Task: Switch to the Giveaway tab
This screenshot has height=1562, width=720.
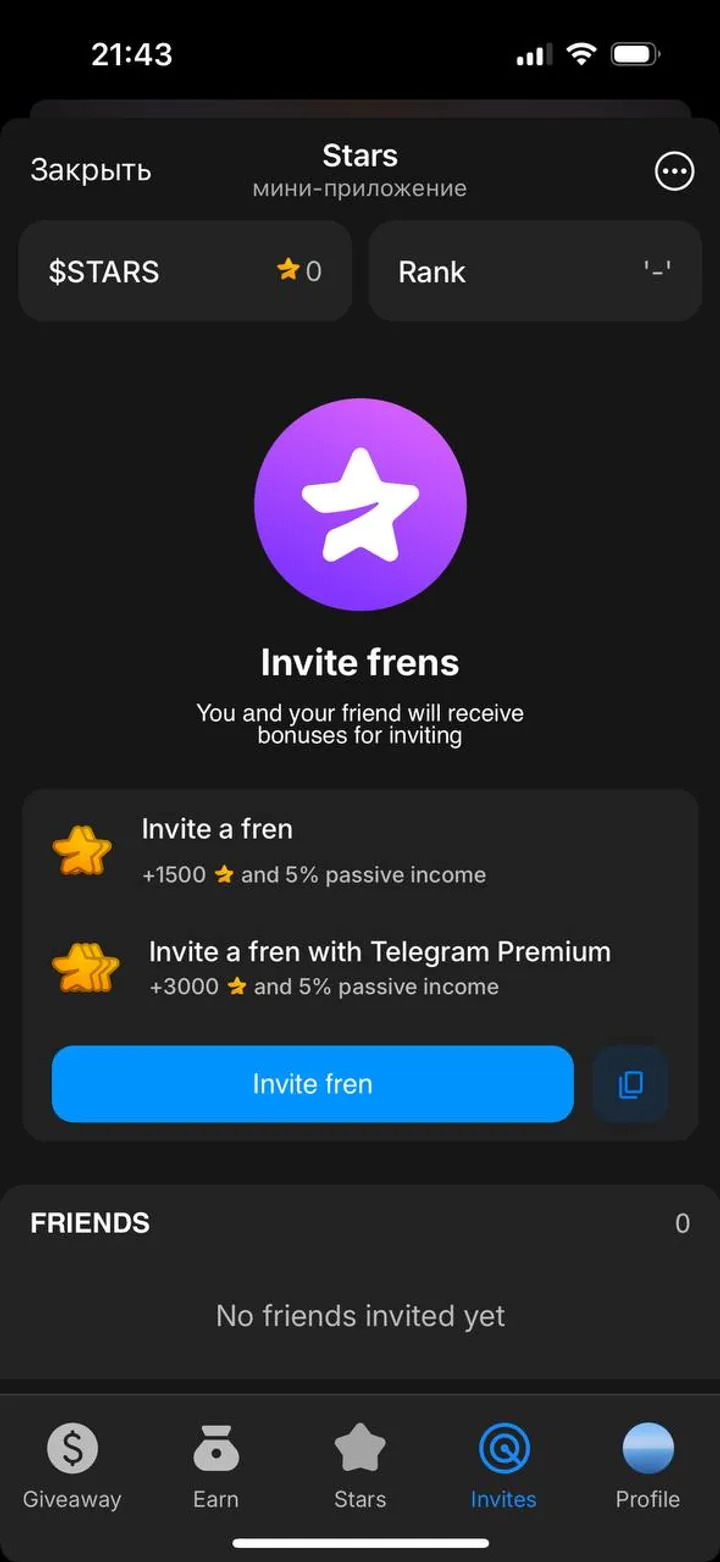Action: pos(72,1466)
